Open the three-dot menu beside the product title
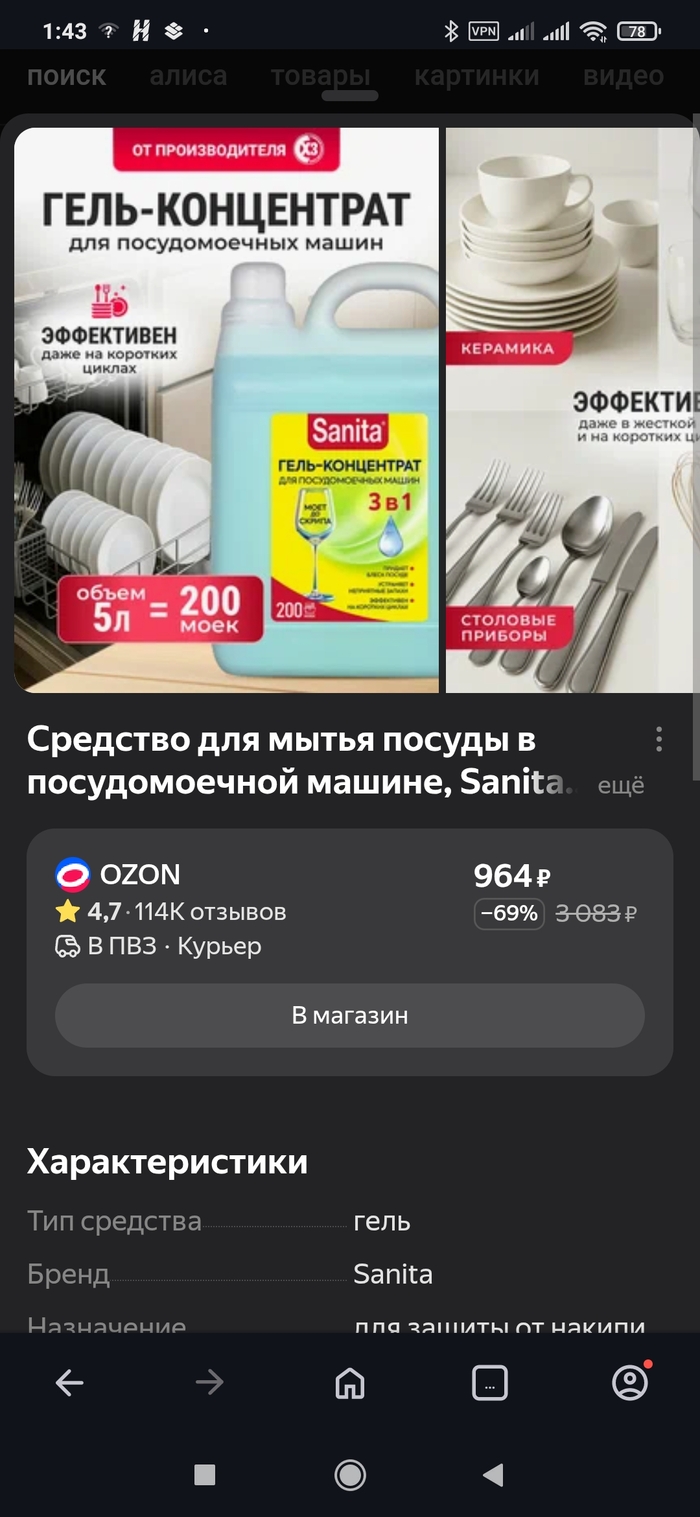 (658, 739)
